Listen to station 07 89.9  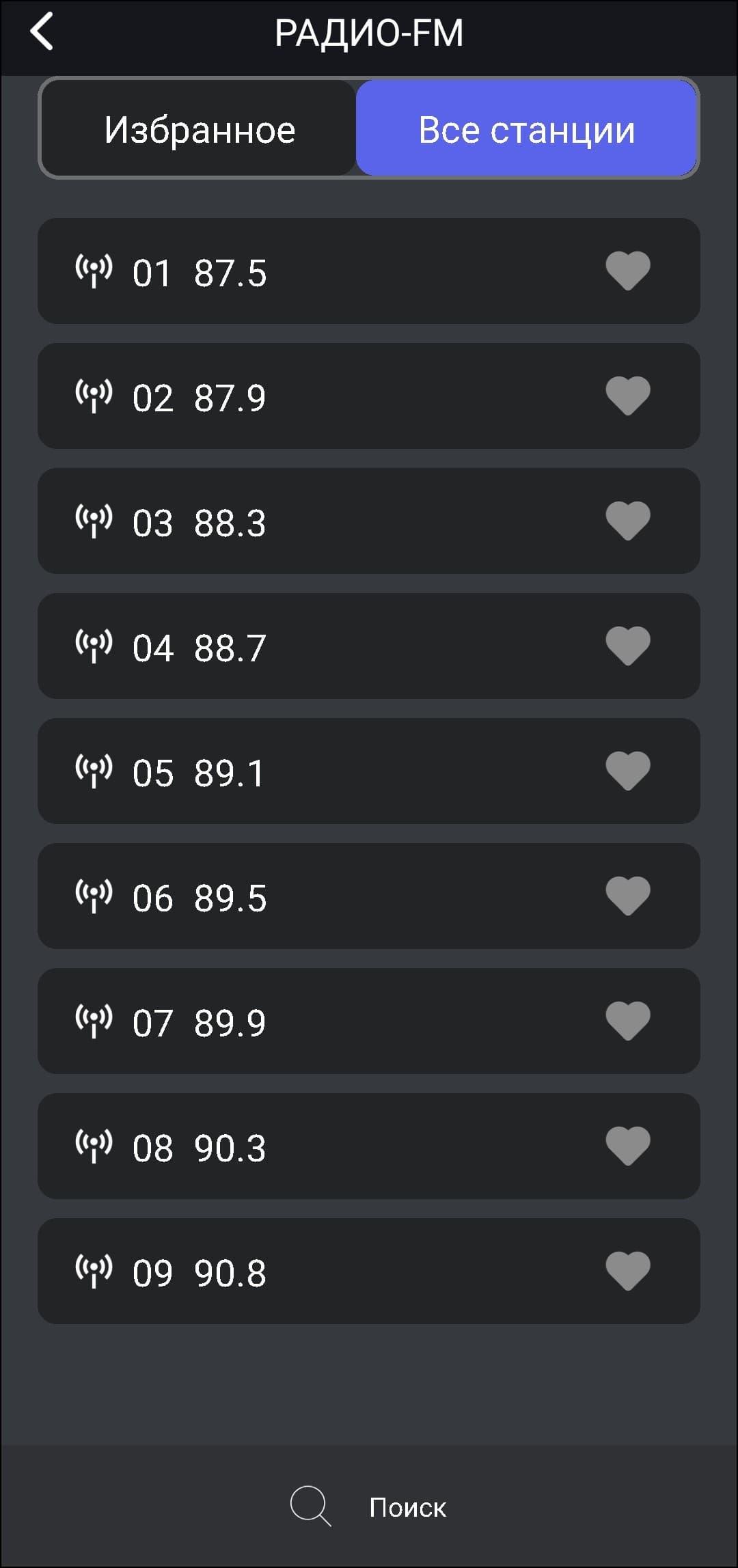coord(198,1022)
